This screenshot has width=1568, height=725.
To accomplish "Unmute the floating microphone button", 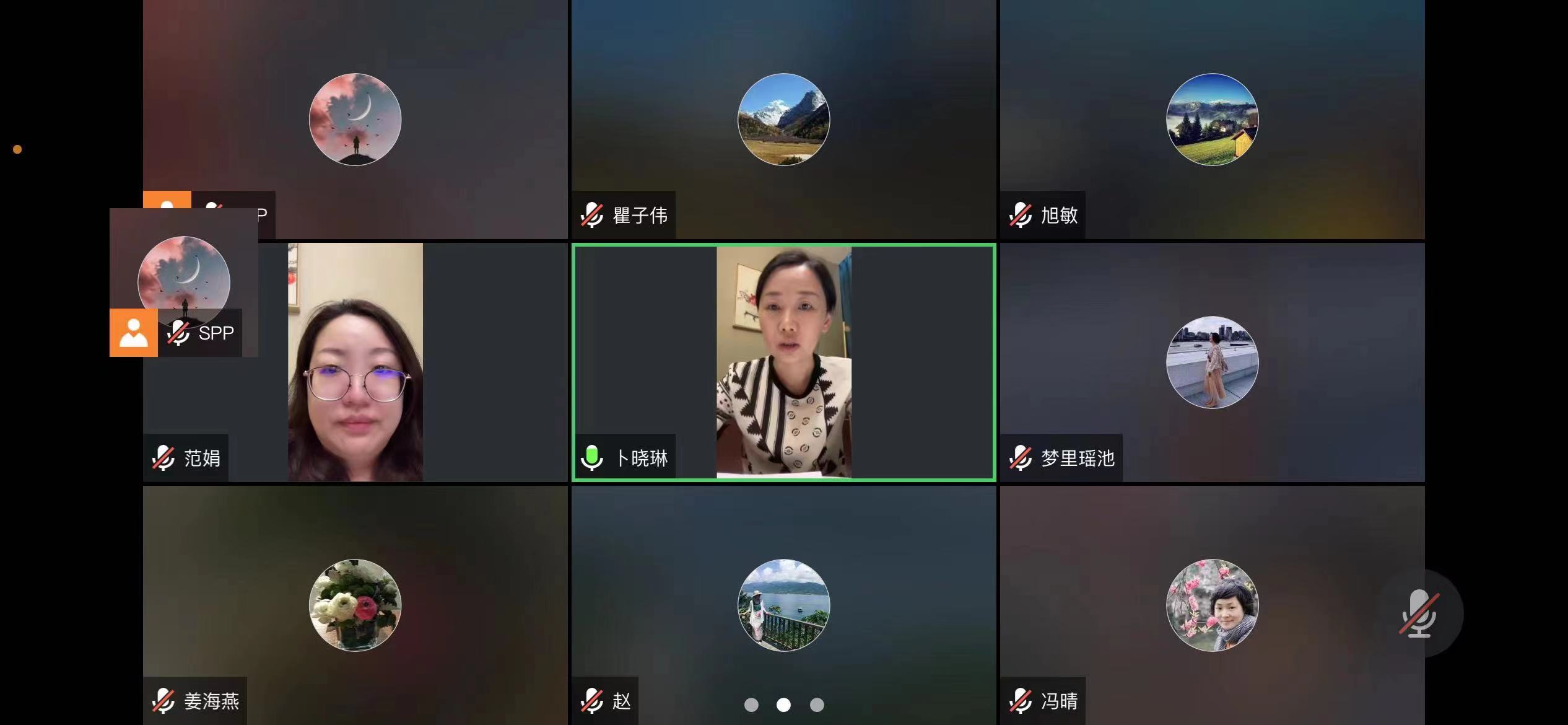I will pos(1418,613).
